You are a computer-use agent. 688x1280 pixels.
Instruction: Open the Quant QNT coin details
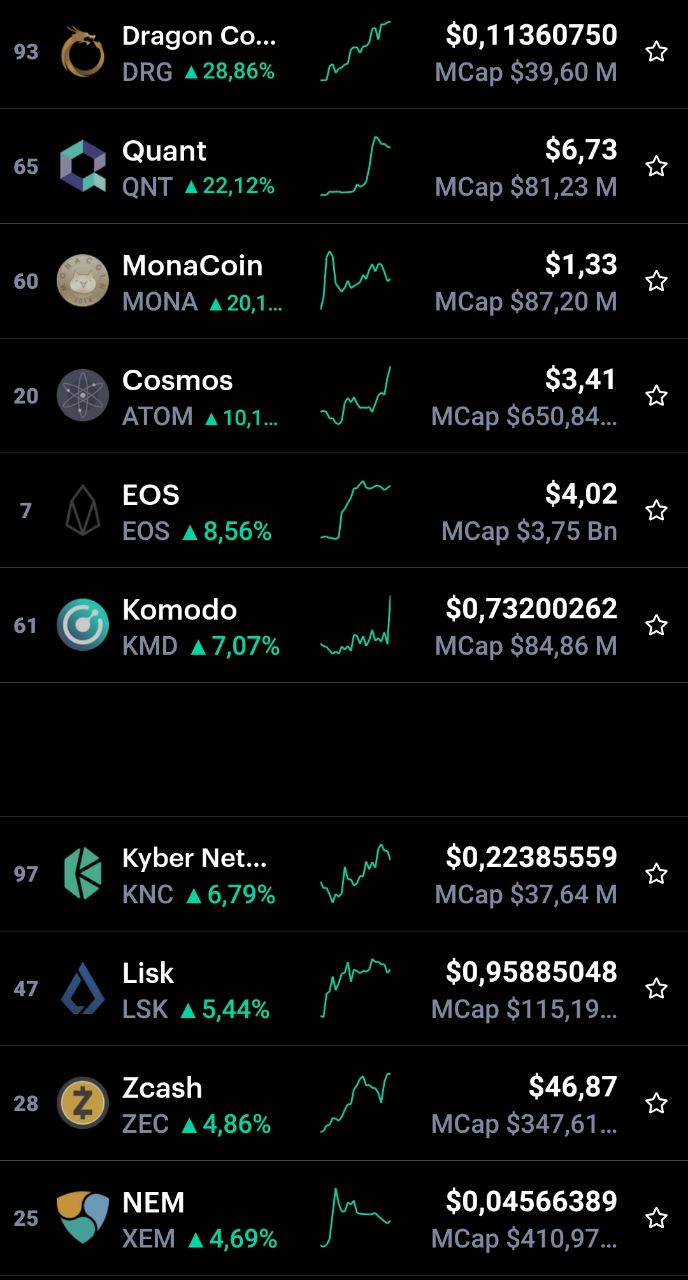(x=344, y=166)
